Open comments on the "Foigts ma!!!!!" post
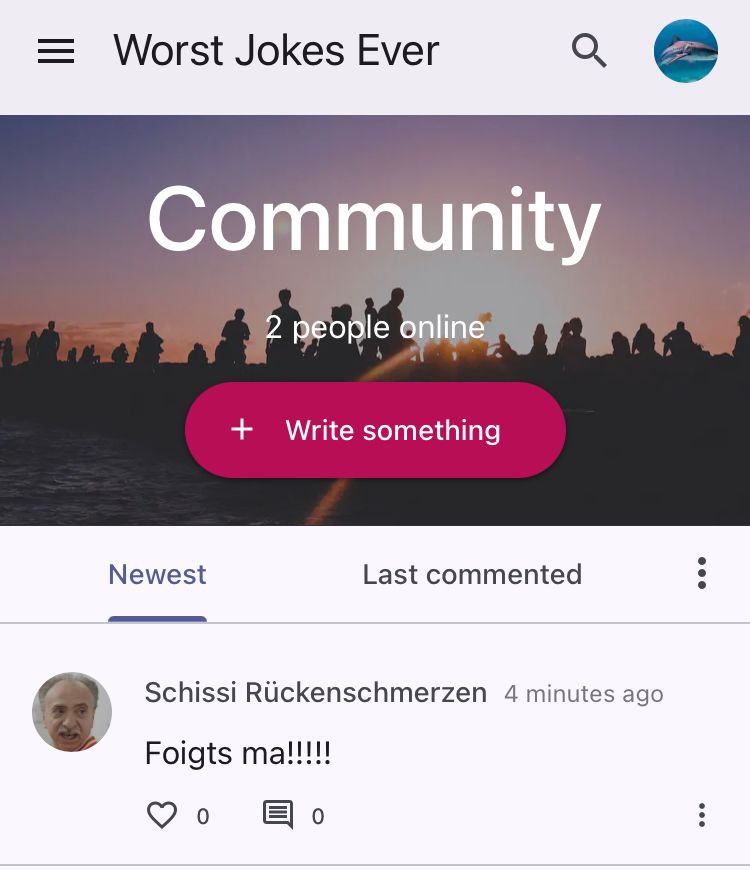The image size is (750, 870). [x=278, y=816]
